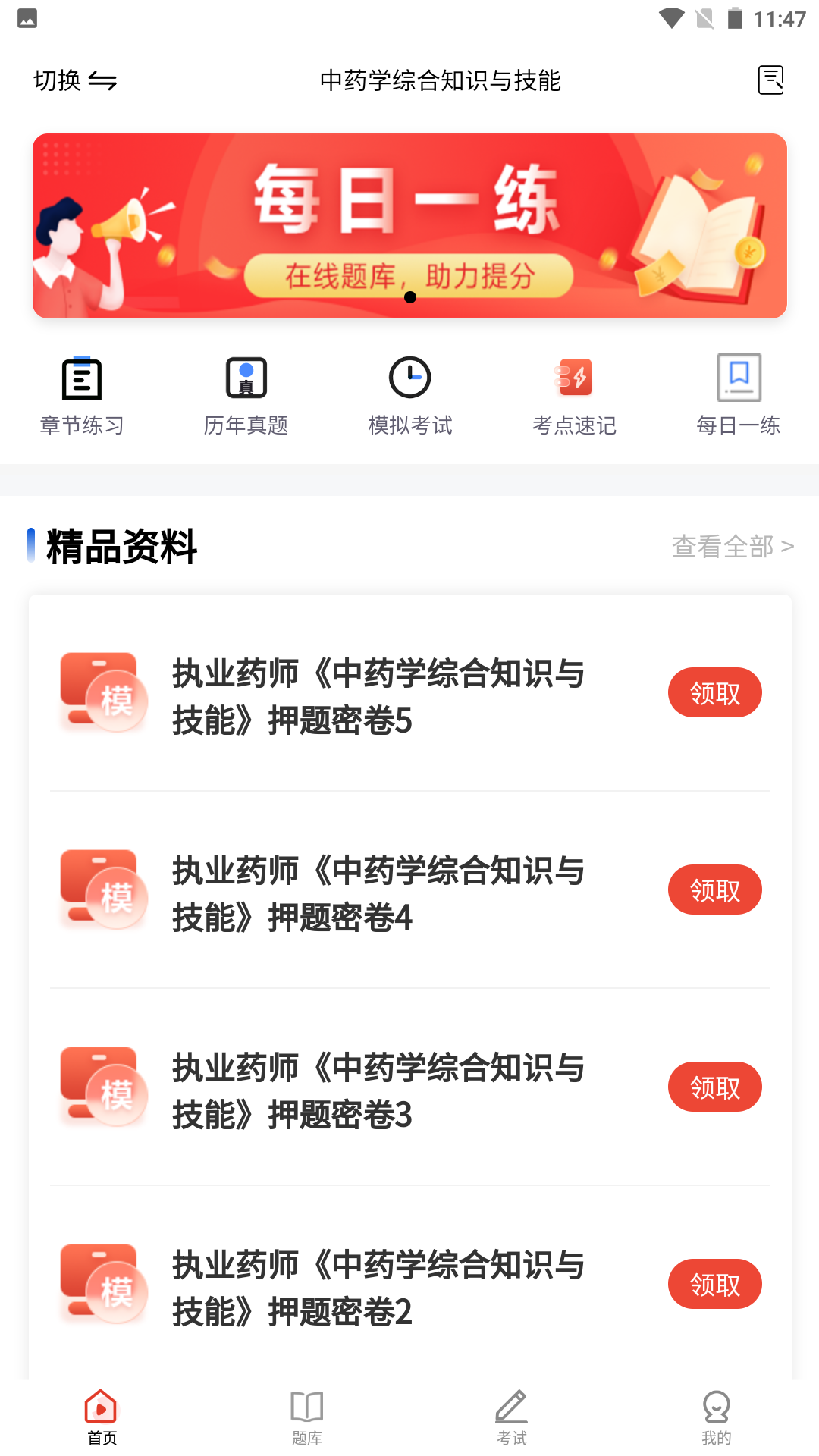Image resolution: width=819 pixels, height=1456 pixels.
Task: Claim 押题密卷5 with 领取 button
Action: pyautogui.click(x=714, y=692)
